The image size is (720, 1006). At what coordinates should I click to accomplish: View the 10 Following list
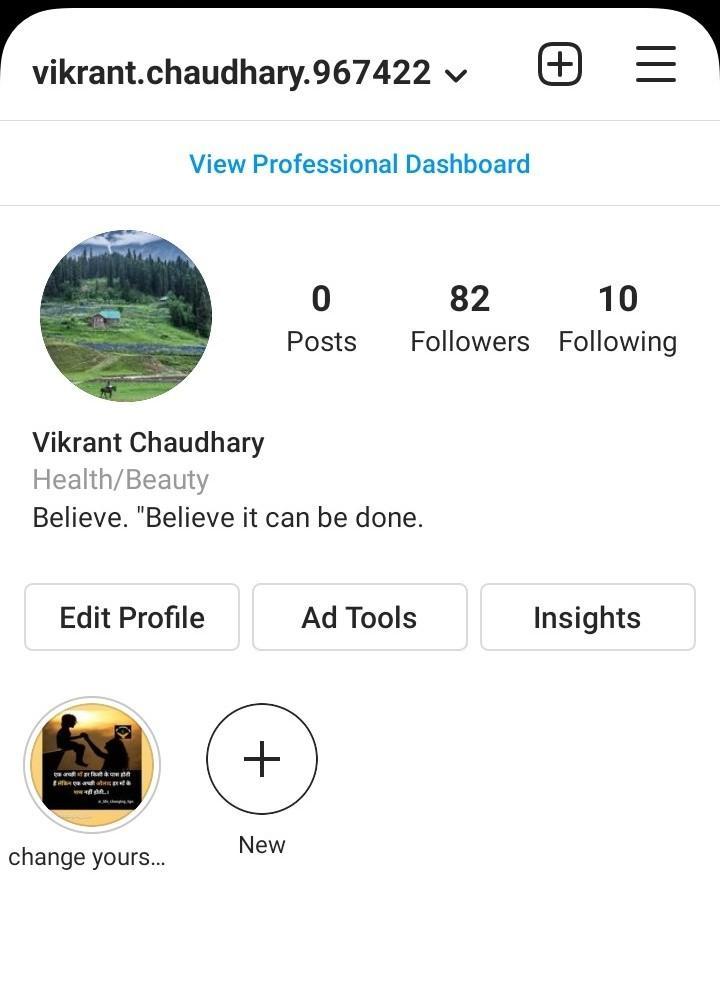[x=617, y=318]
